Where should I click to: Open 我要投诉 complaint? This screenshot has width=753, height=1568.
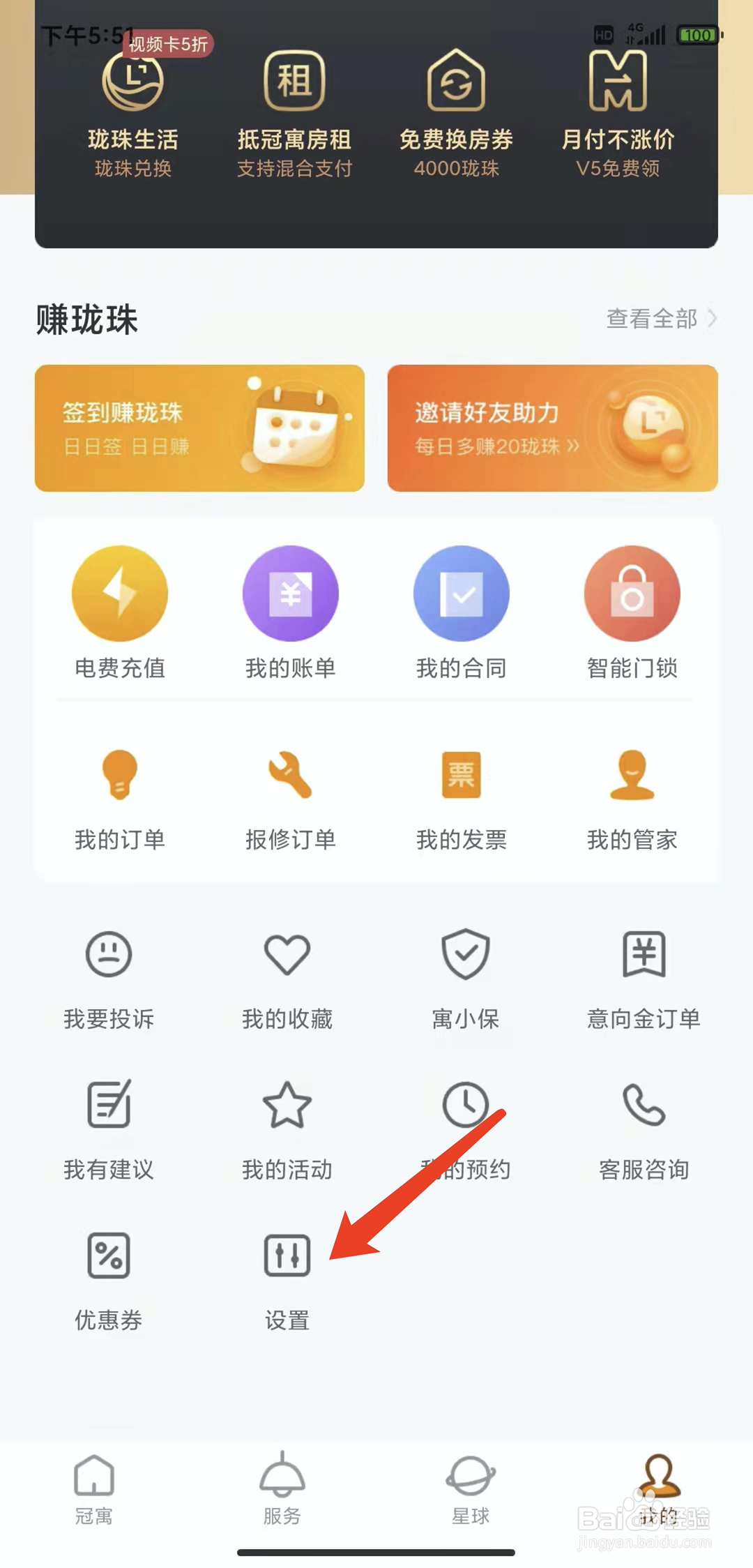tap(109, 978)
